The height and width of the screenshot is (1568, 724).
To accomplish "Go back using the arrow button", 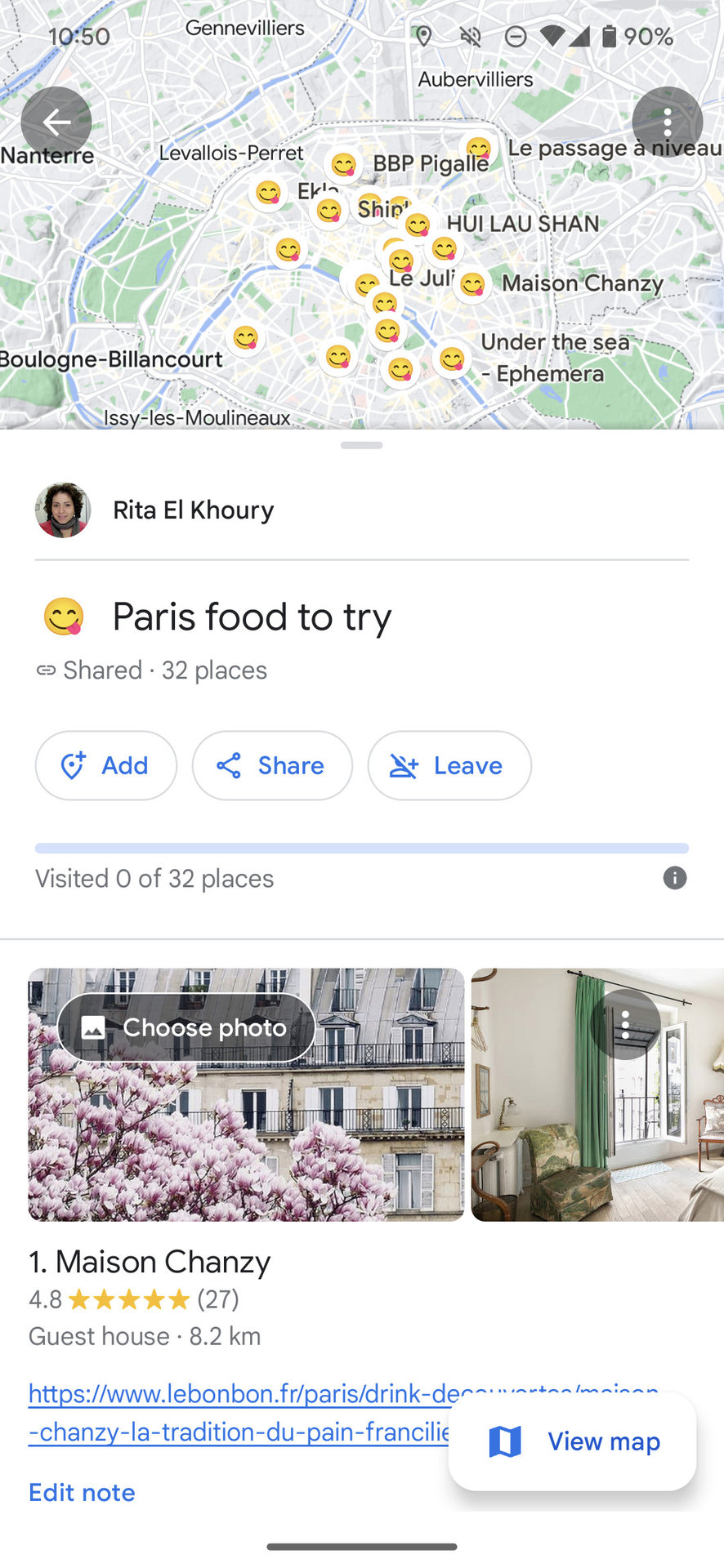I will (x=56, y=122).
